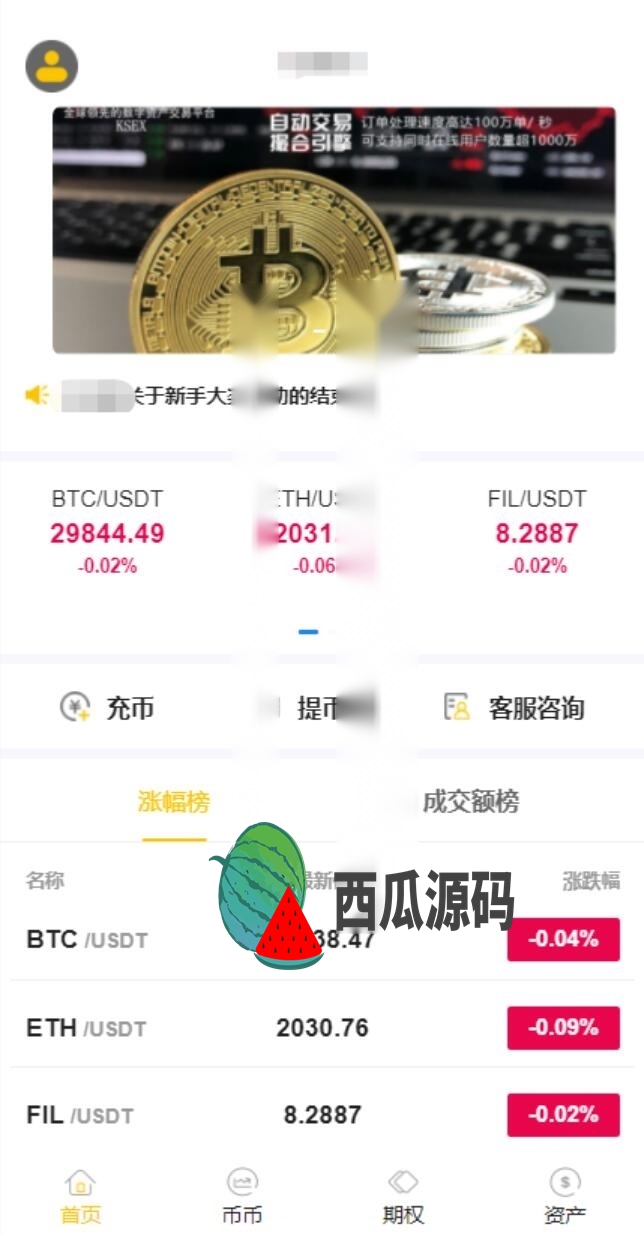The image size is (644, 1236).
Task: Open the Bitcoin promo banner
Action: [x=333, y=230]
